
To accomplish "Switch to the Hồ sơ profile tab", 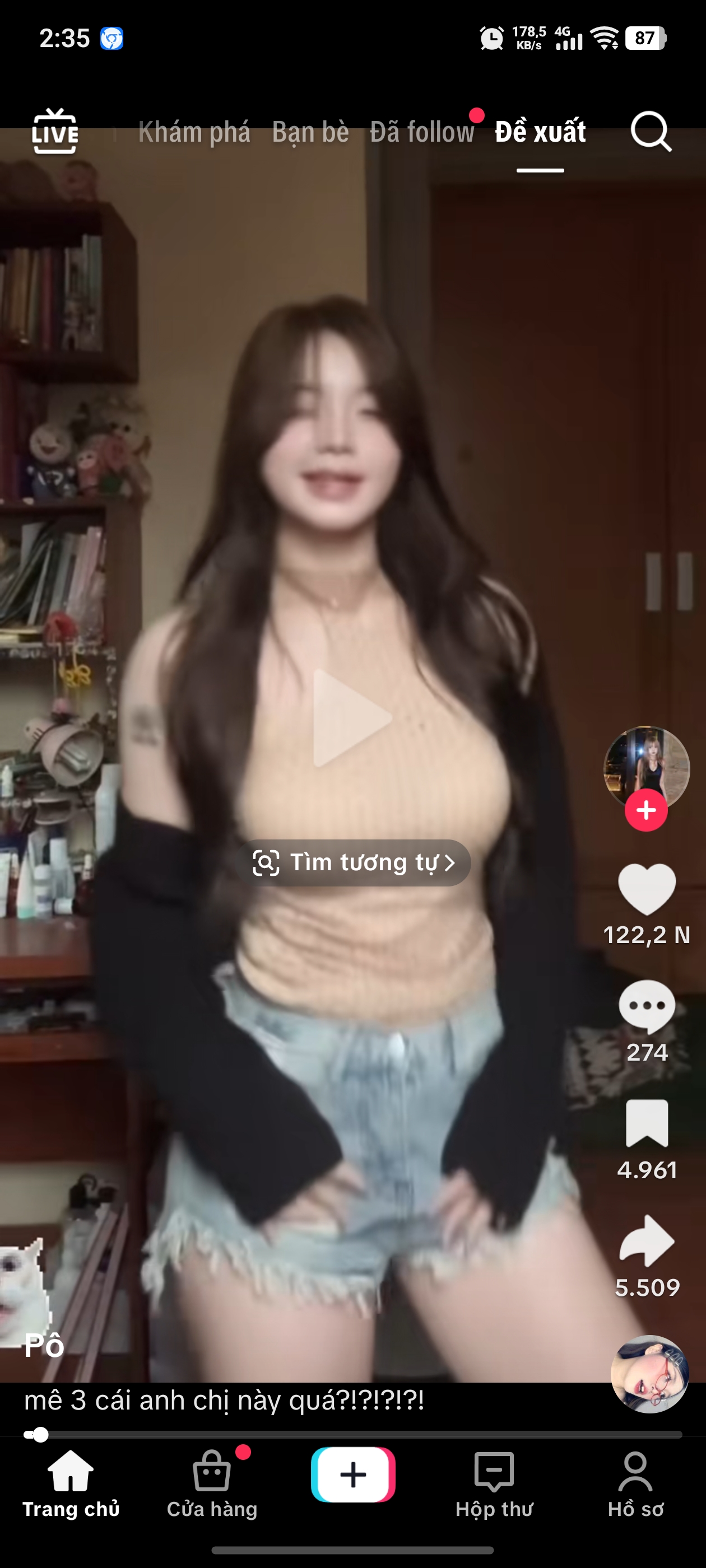I will (x=635, y=1483).
